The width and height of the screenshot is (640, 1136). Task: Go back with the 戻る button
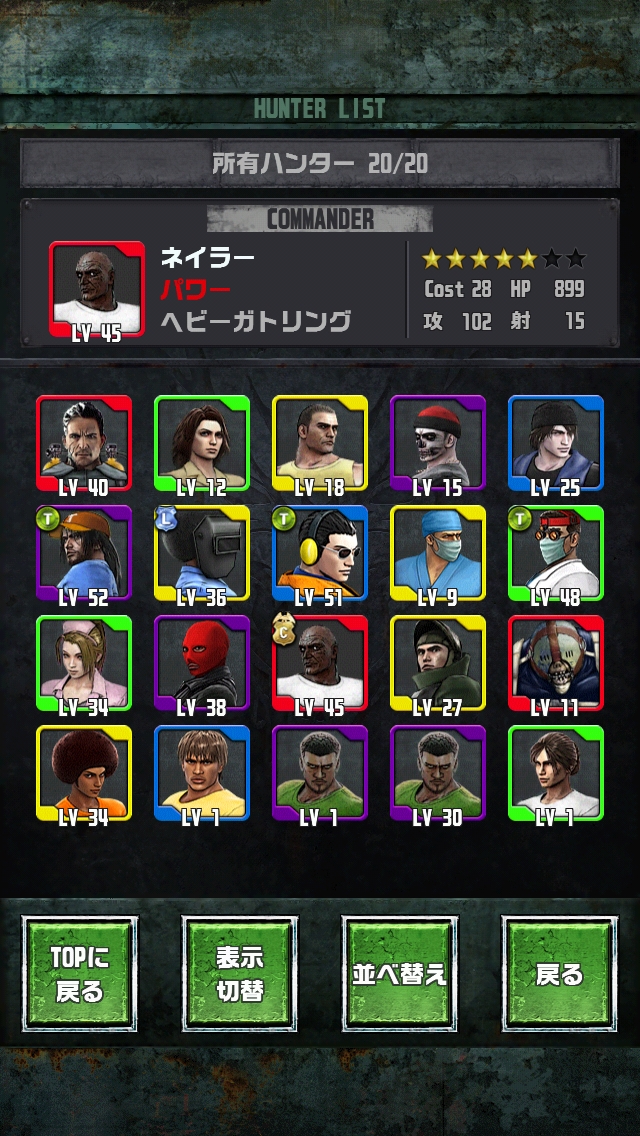559,974
